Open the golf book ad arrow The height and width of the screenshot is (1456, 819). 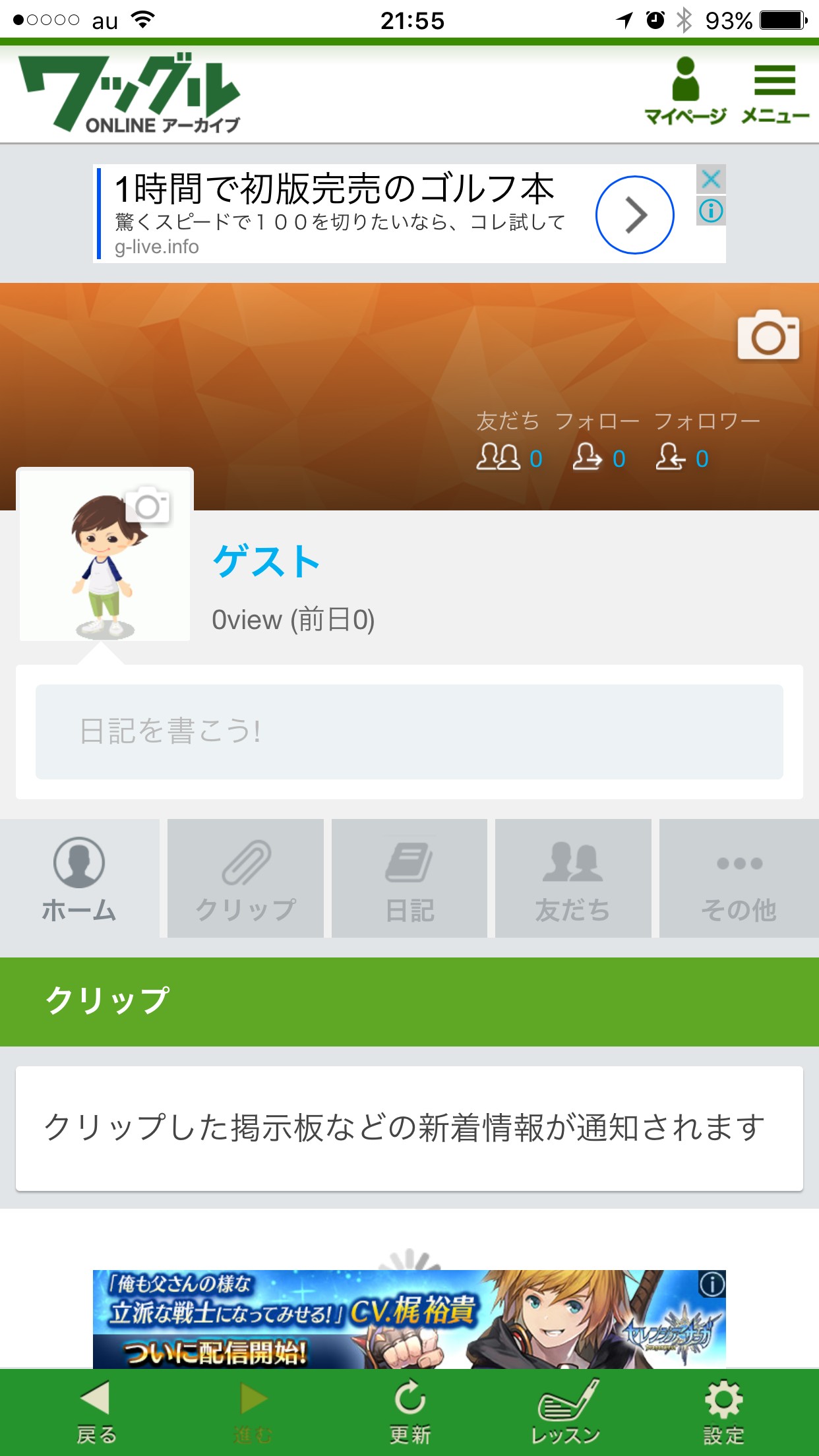tap(634, 215)
